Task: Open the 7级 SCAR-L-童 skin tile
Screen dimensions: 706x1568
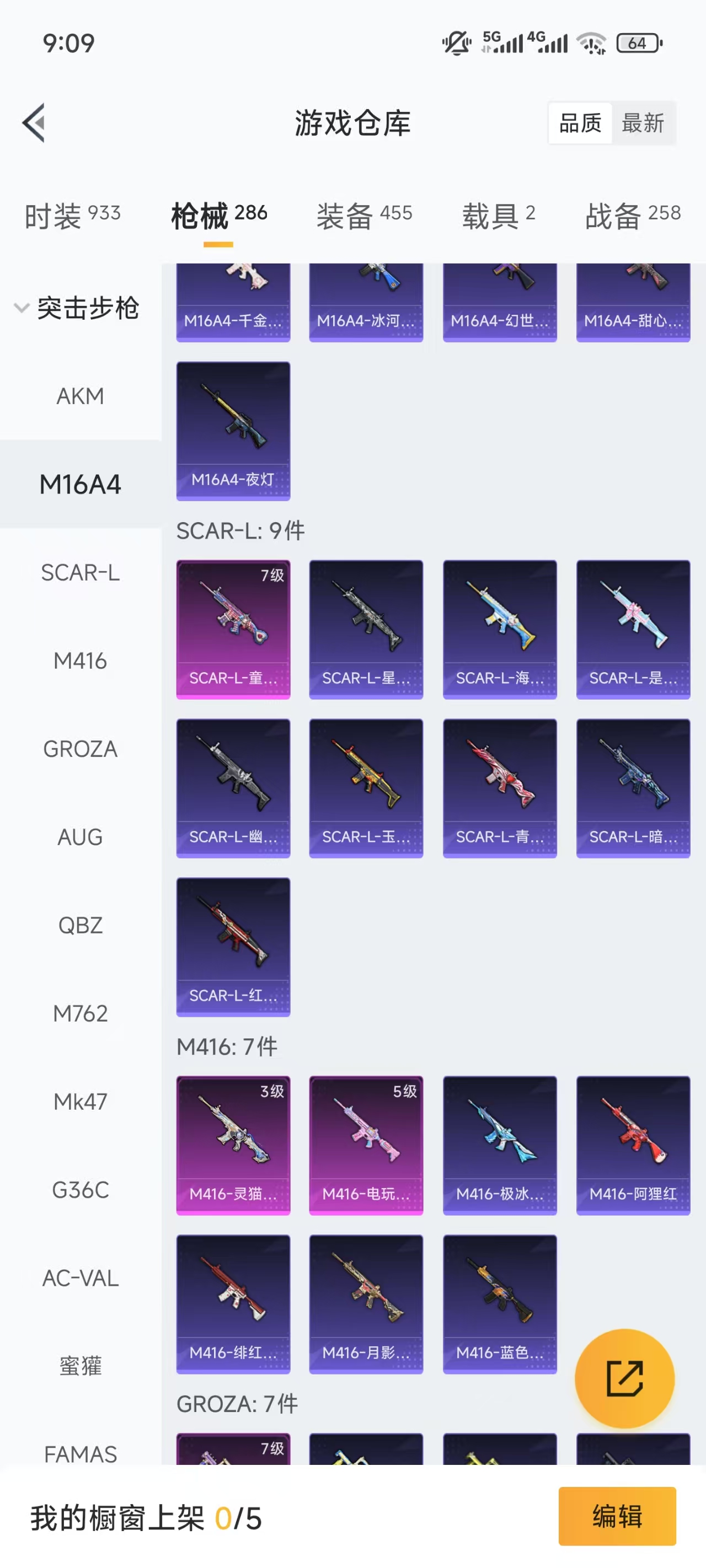Action: click(x=233, y=630)
